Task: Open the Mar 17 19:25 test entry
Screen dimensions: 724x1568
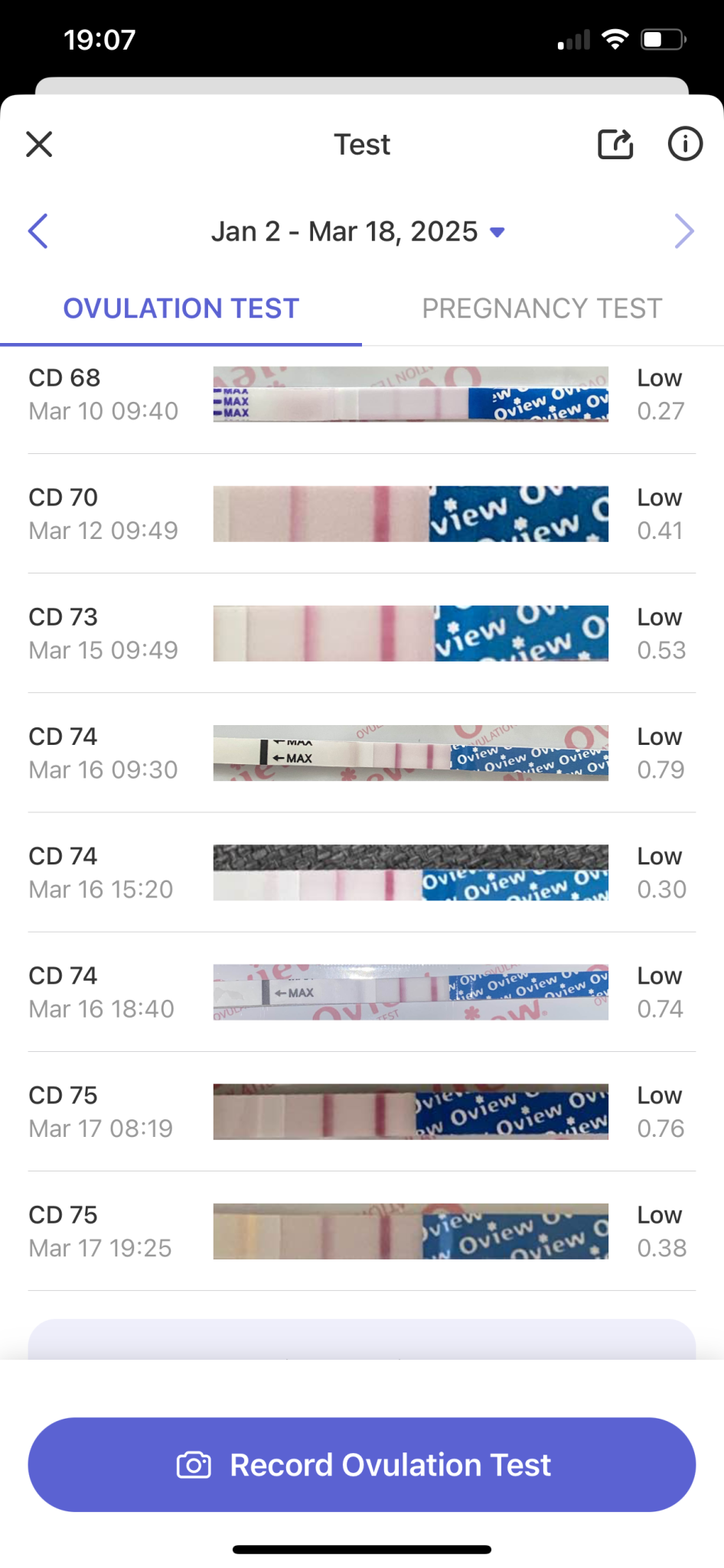Action: pyautogui.click(x=361, y=1230)
